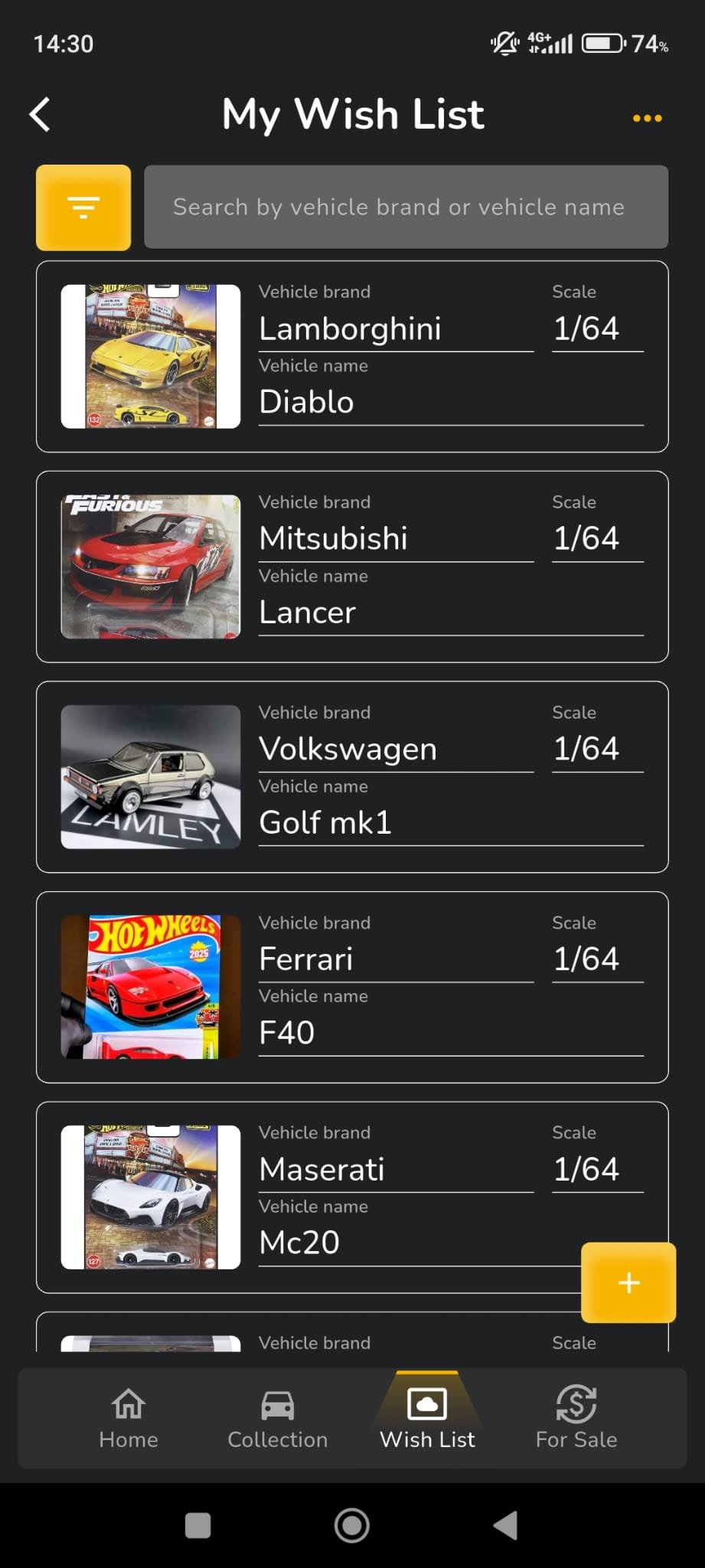705x1568 pixels.
Task: Open the Volkswagen Golf mk1 card
Action: click(x=352, y=776)
